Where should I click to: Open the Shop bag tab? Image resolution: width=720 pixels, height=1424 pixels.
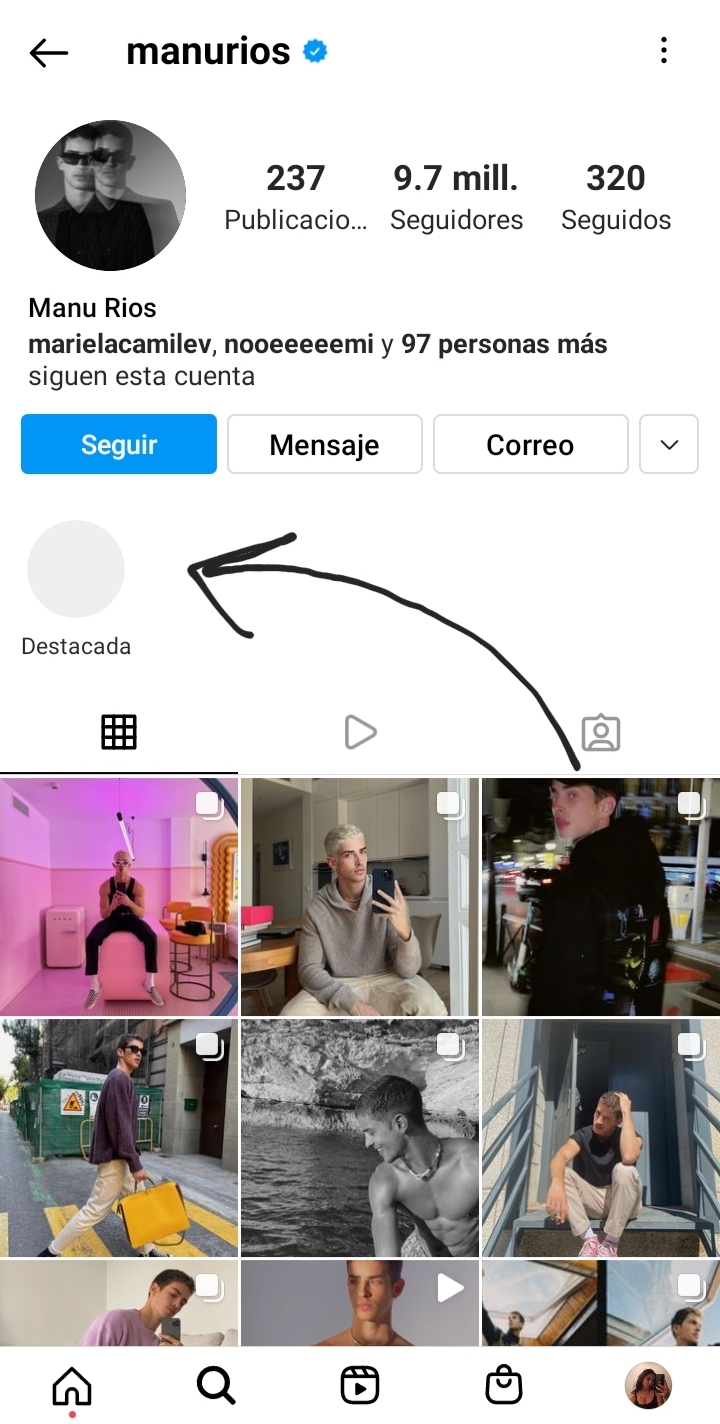(504, 1386)
